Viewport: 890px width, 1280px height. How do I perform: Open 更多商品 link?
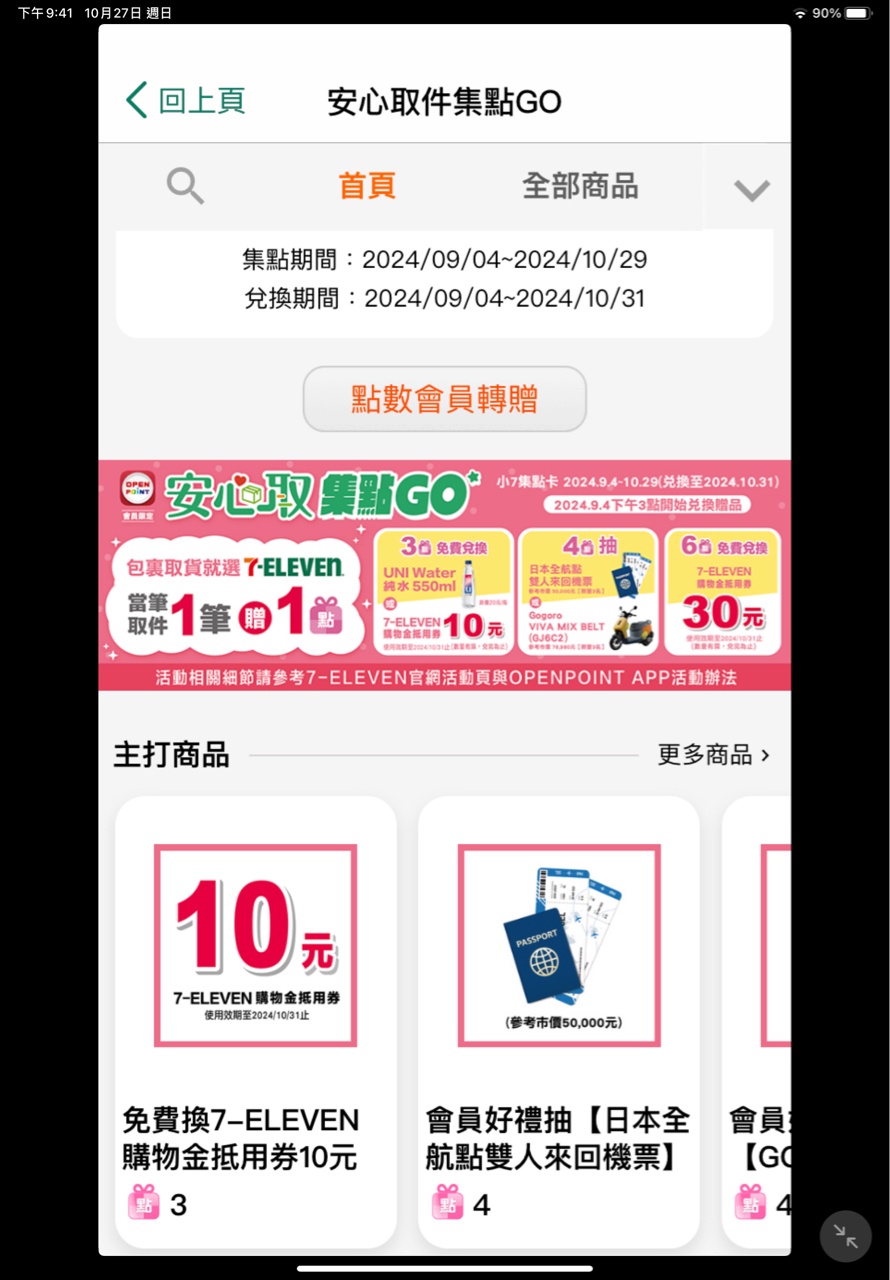713,755
